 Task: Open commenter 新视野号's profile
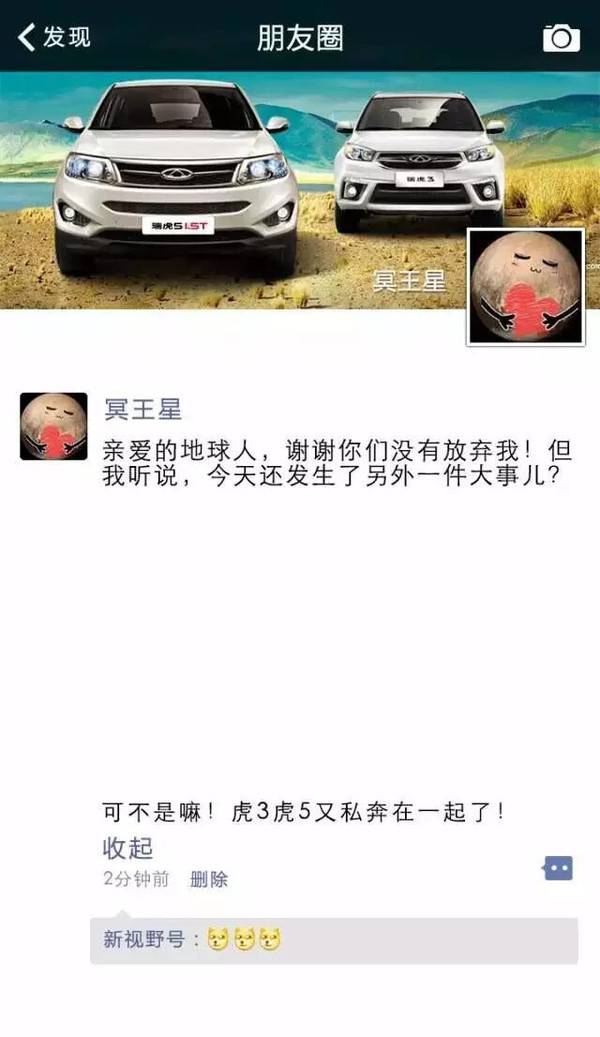pyautogui.click(x=144, y=938)
